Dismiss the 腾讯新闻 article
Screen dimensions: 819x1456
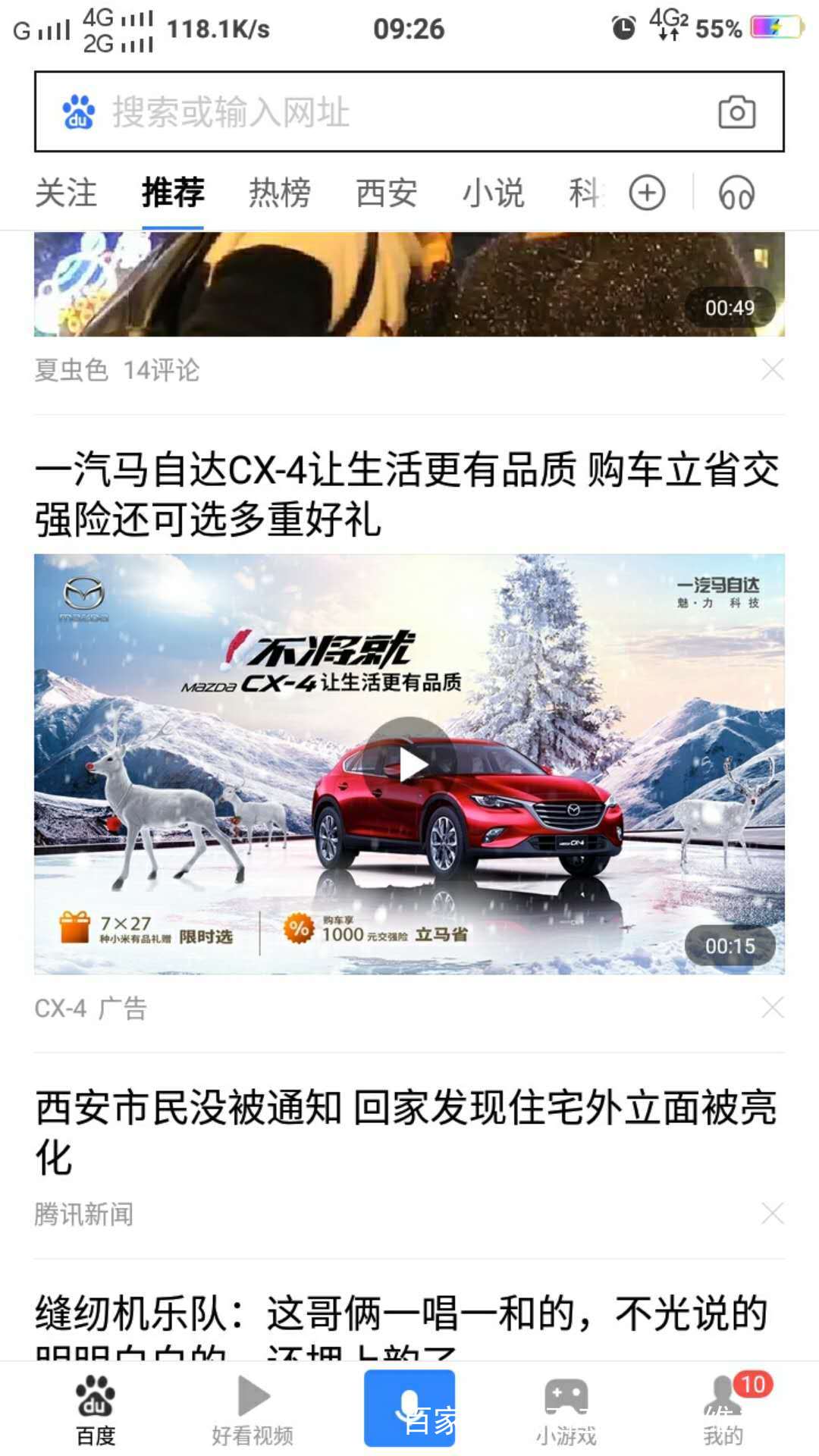point(772,1213)
